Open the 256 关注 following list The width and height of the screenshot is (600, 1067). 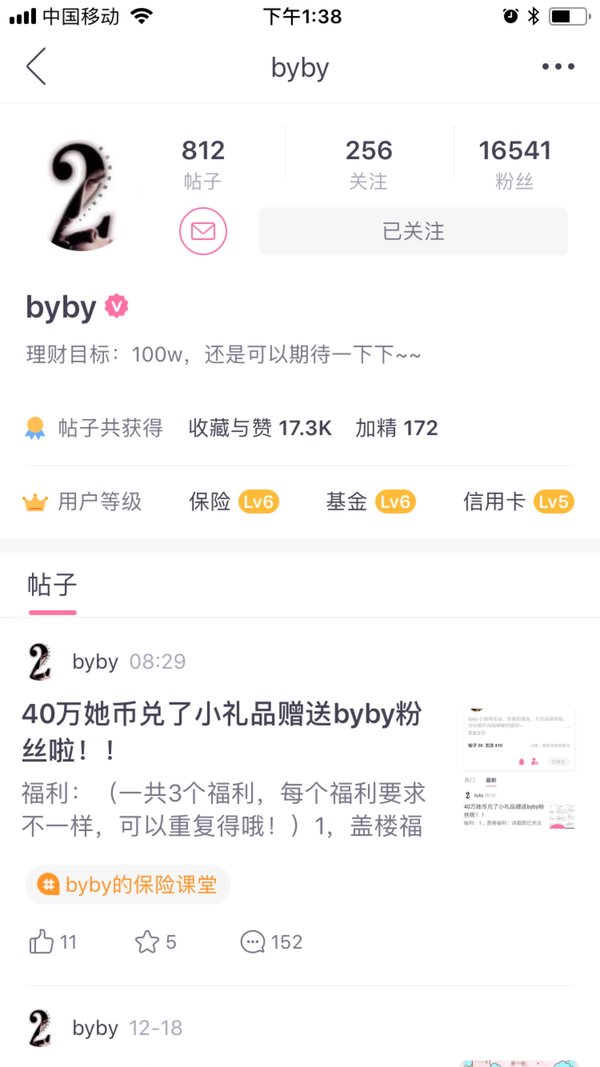coord(368,164)
